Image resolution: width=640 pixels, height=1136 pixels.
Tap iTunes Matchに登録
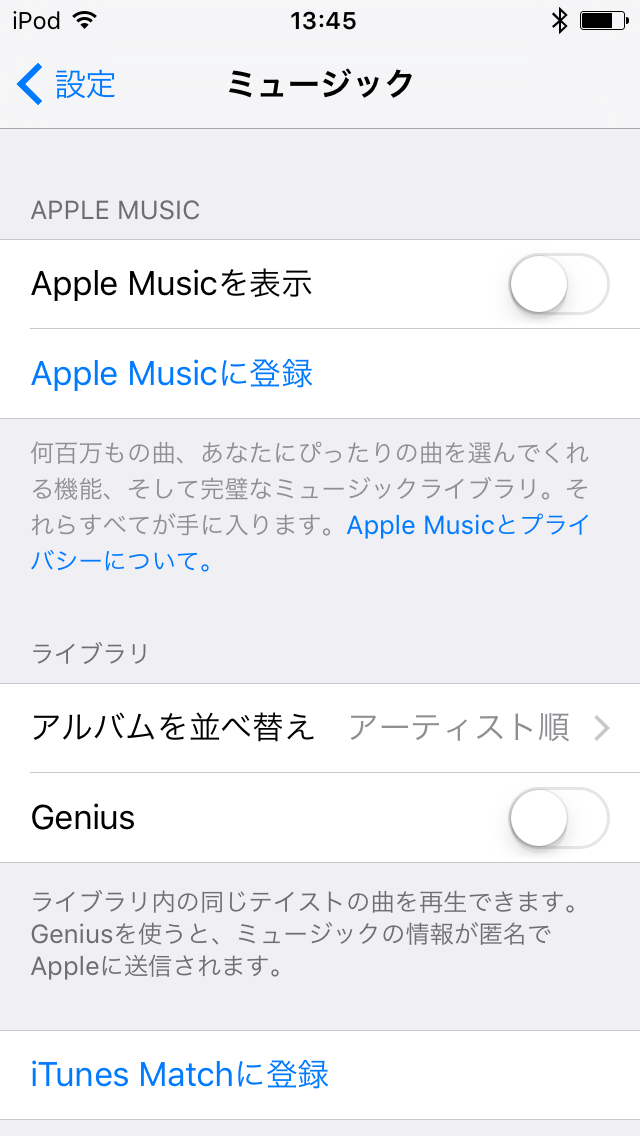[x=180, y=1075]
